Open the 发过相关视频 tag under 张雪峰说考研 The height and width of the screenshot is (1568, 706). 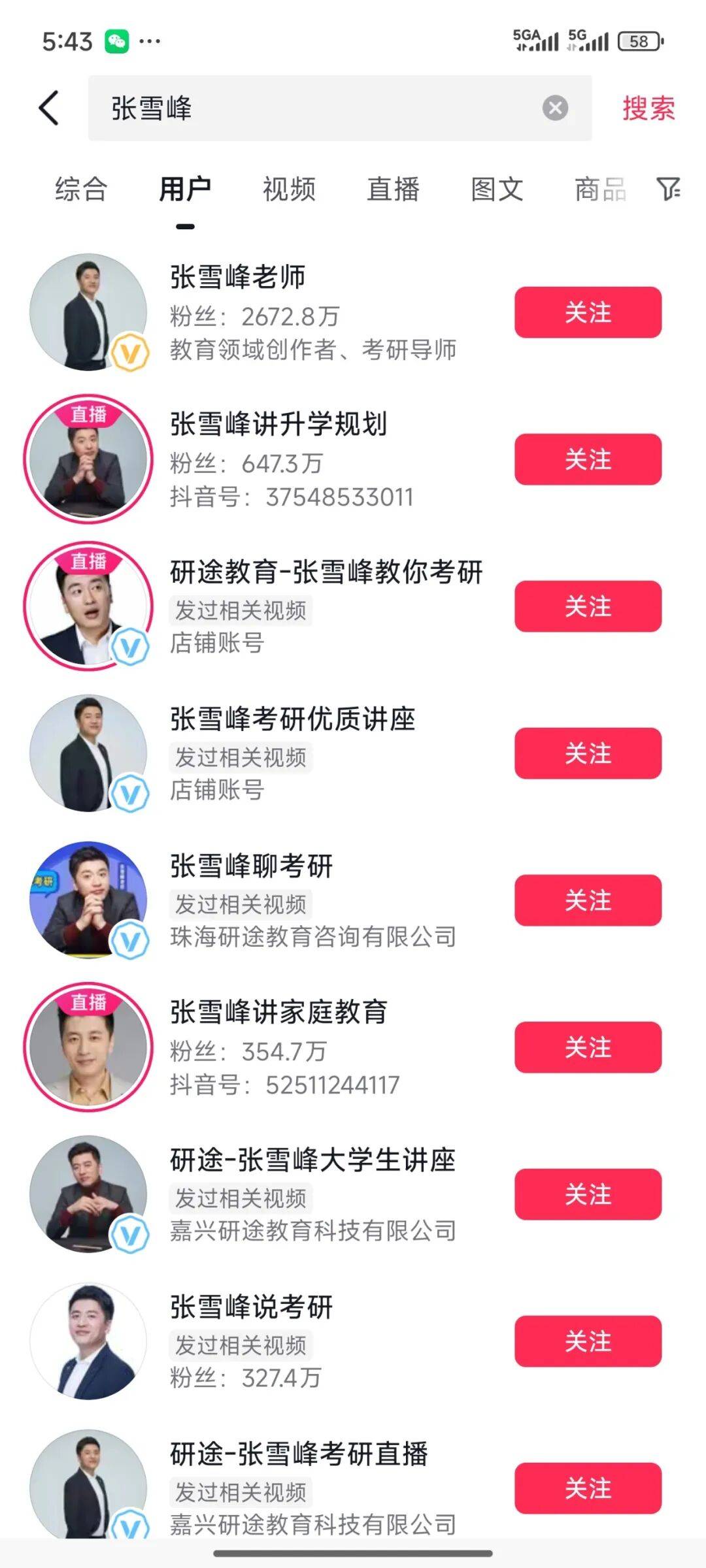242,1343
